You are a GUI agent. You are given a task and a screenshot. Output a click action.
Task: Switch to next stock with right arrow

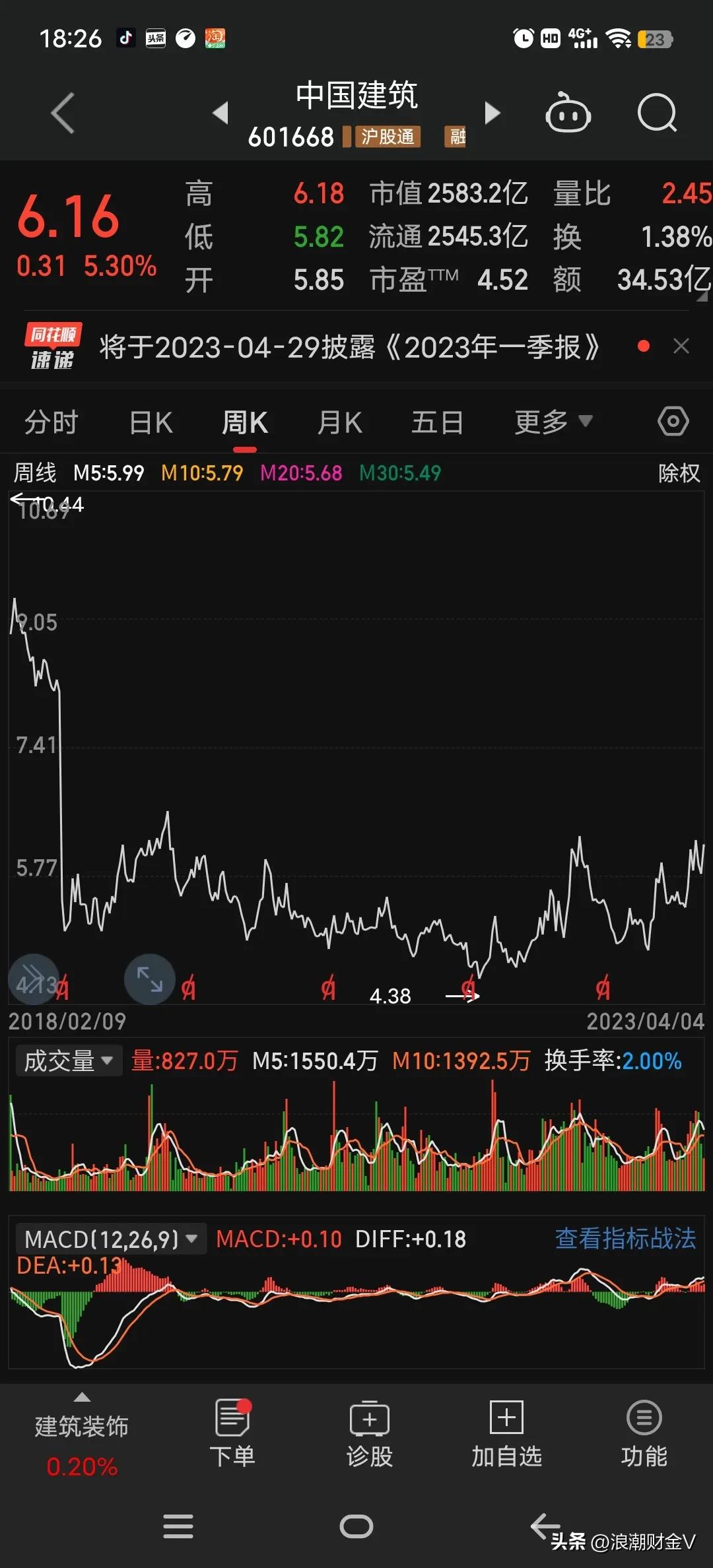pyautogui.click(x=492, y=113)
